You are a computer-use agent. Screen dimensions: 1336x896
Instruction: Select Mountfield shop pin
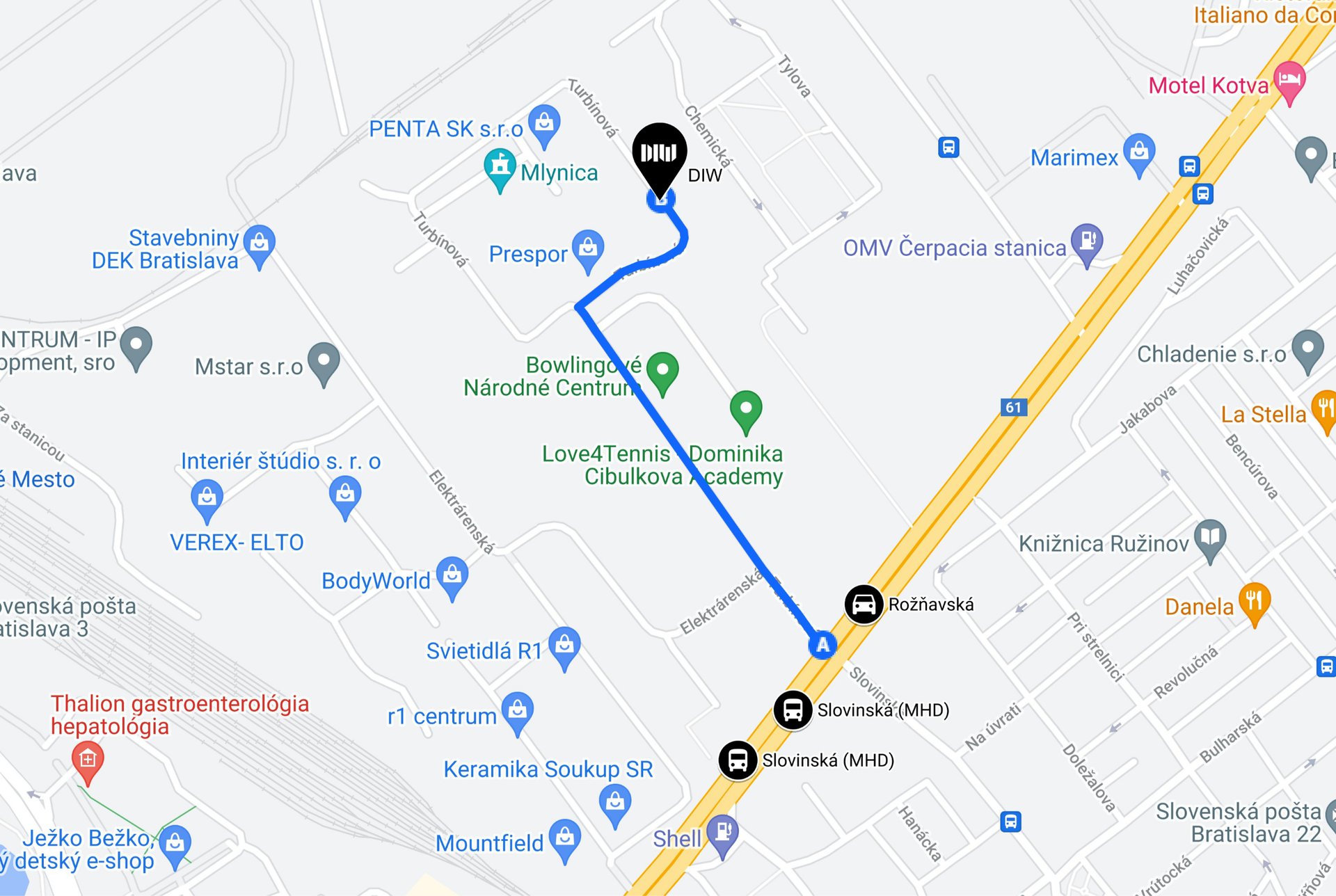coord(564,838)
